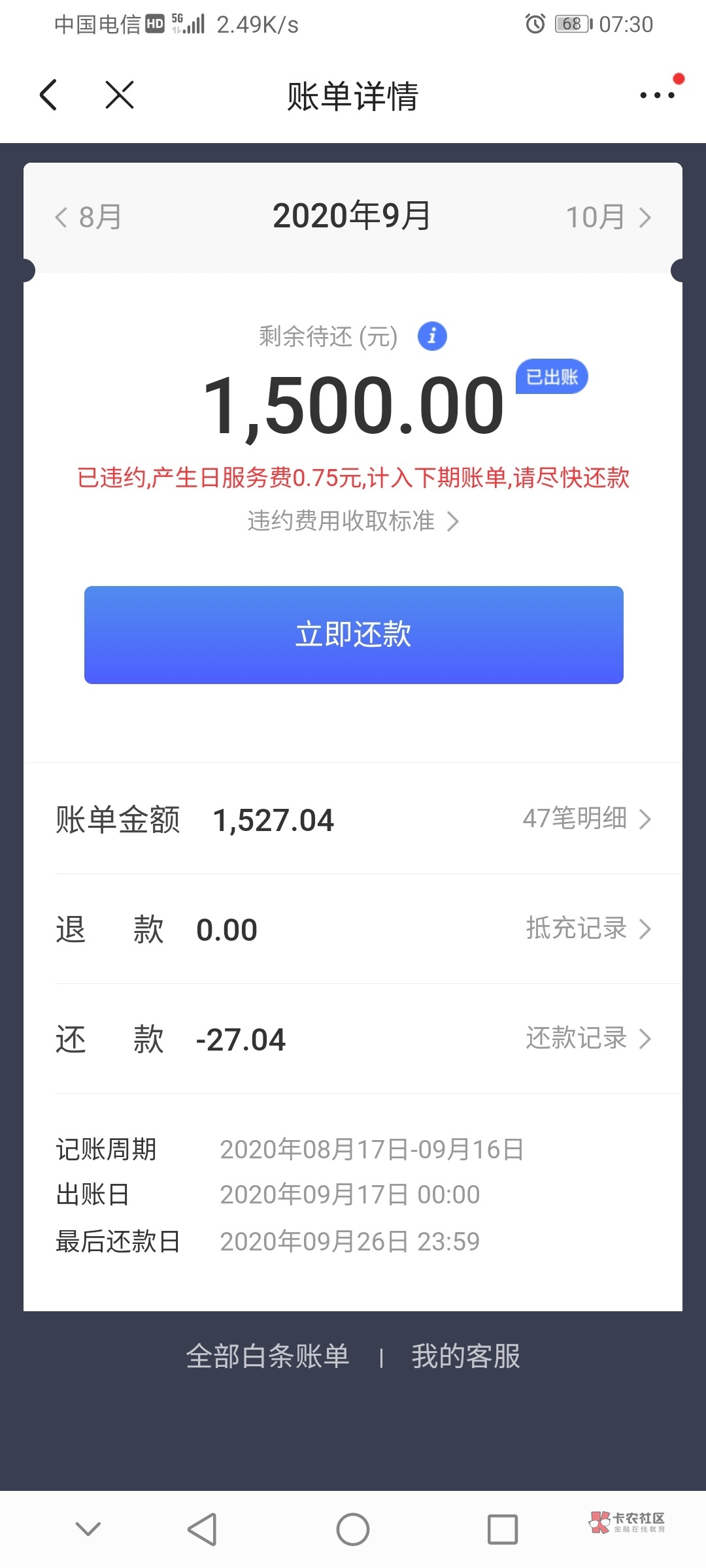Image resolution: width=706 pixels, height=1568 pixels.
Task: Open 还款记录 repayment history
Action: coord(588,1038)
